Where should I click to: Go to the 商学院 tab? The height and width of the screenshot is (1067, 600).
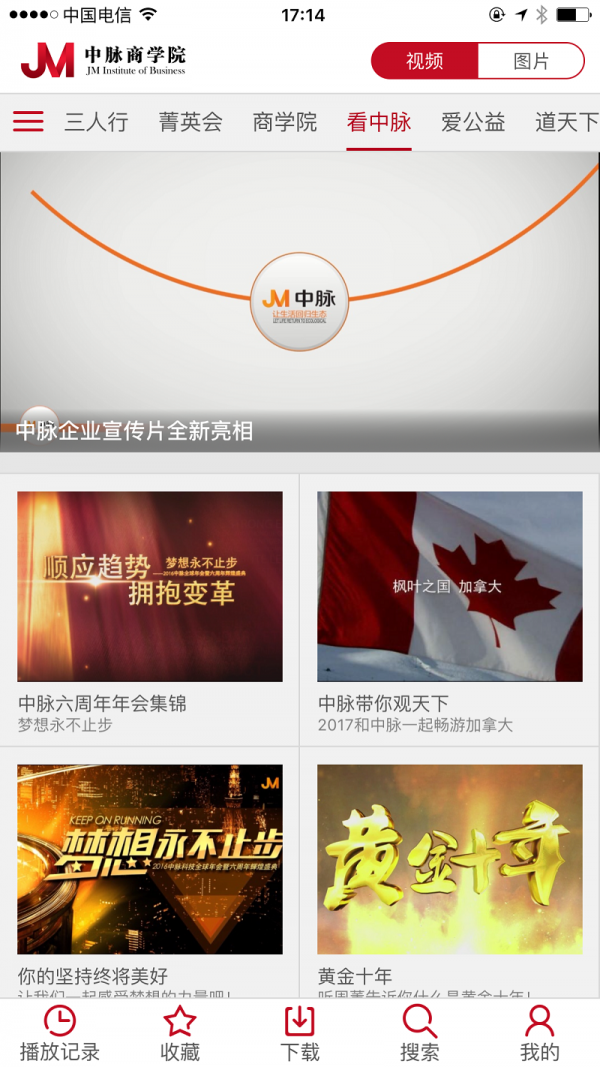[x=284, y=122]
